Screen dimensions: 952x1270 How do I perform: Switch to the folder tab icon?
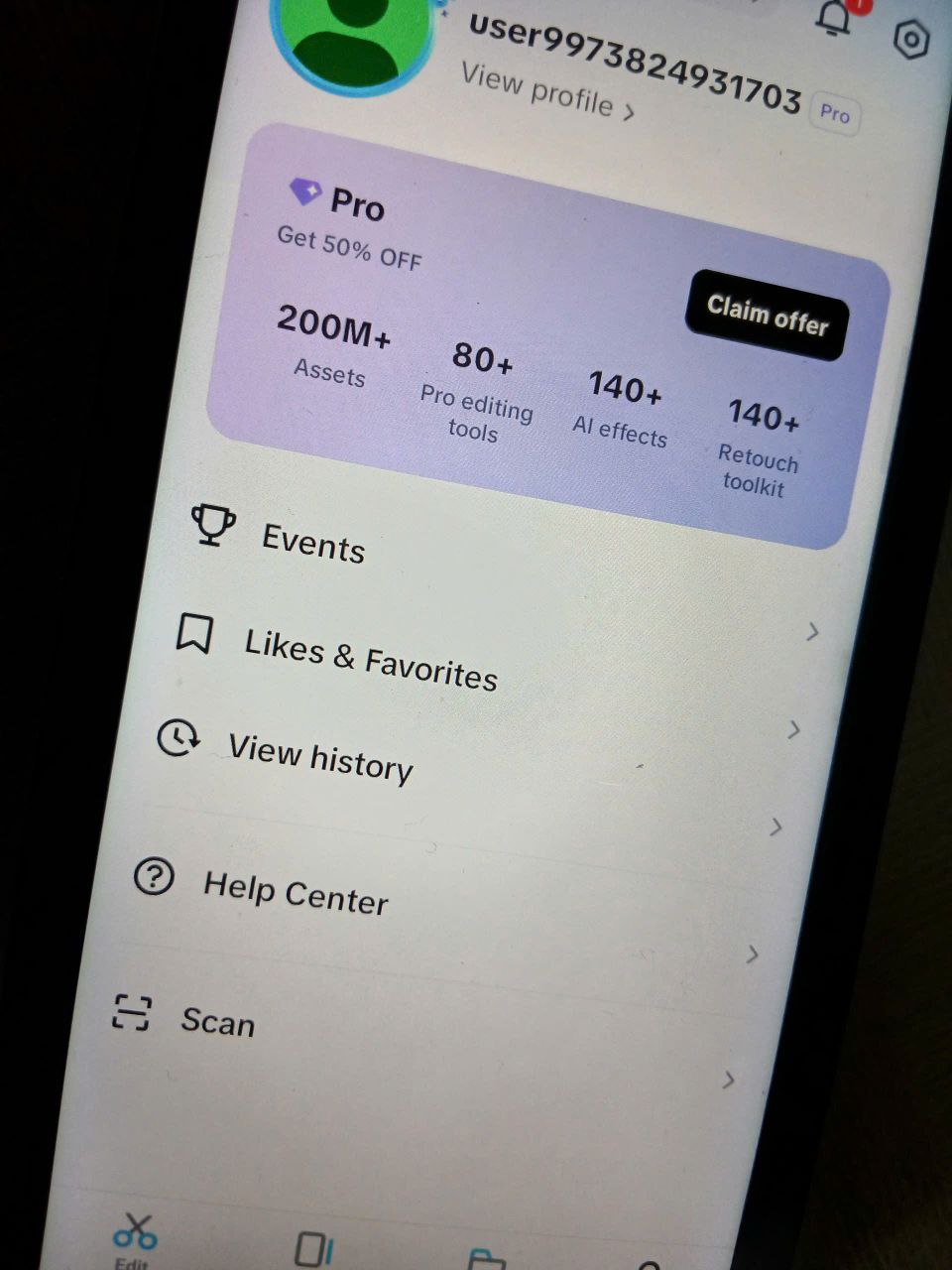tap(486, 1260)
